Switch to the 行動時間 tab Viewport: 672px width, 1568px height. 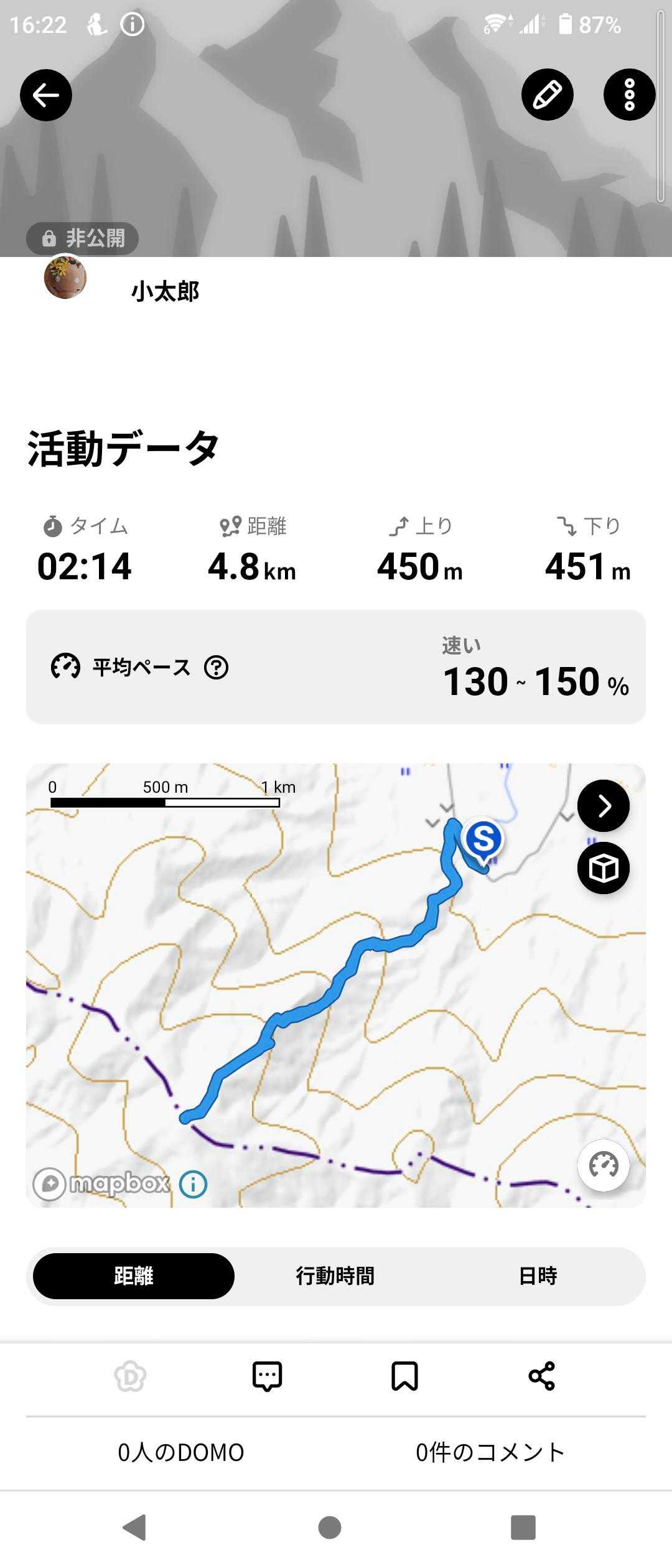click(x=335, y=1276)
